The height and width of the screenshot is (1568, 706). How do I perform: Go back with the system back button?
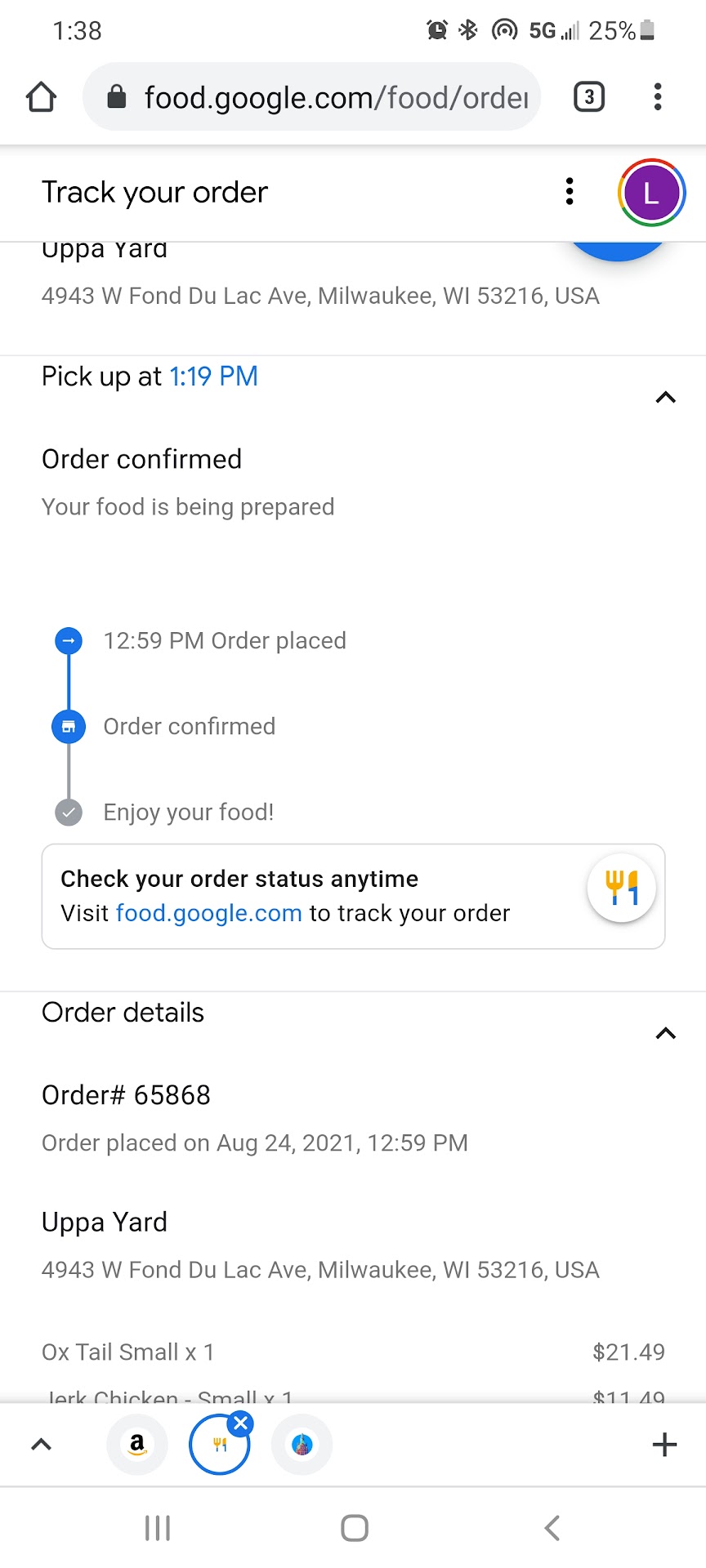tap(552, 1528)
